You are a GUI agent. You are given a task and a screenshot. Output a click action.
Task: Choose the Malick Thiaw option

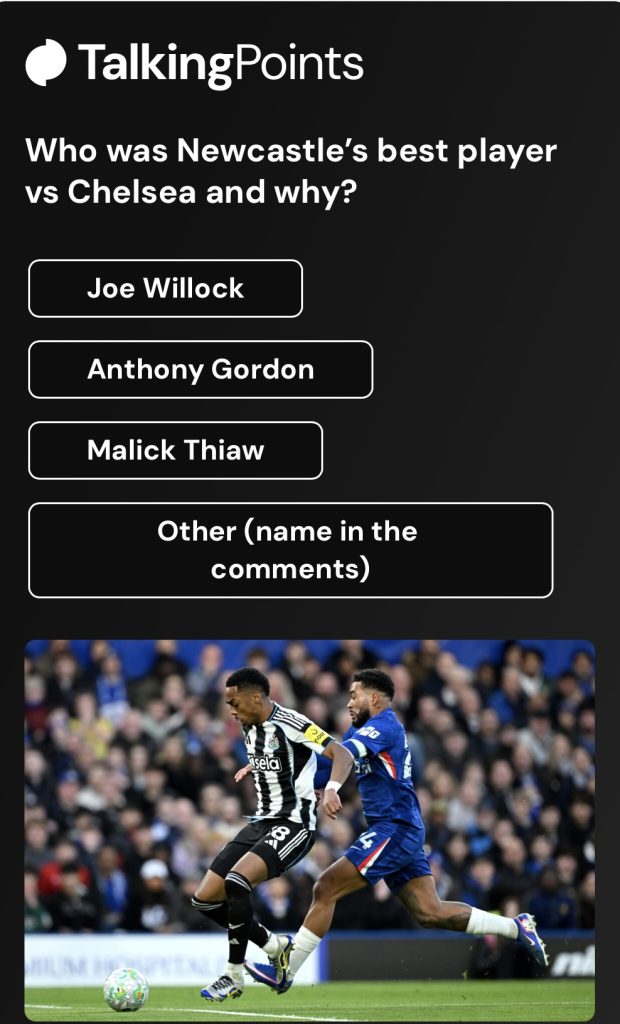click(175, 450)
